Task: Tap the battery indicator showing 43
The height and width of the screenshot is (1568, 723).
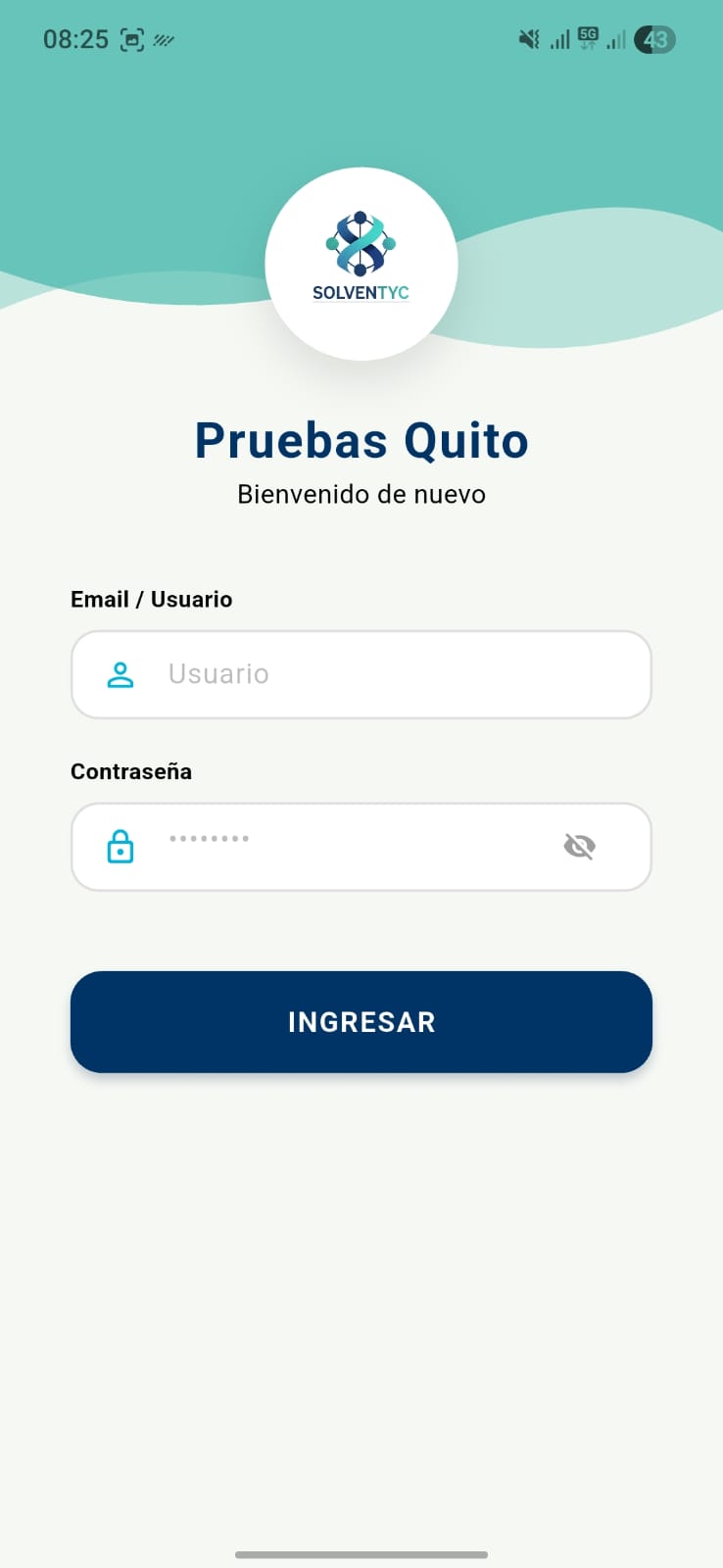Action: point(654,39)
